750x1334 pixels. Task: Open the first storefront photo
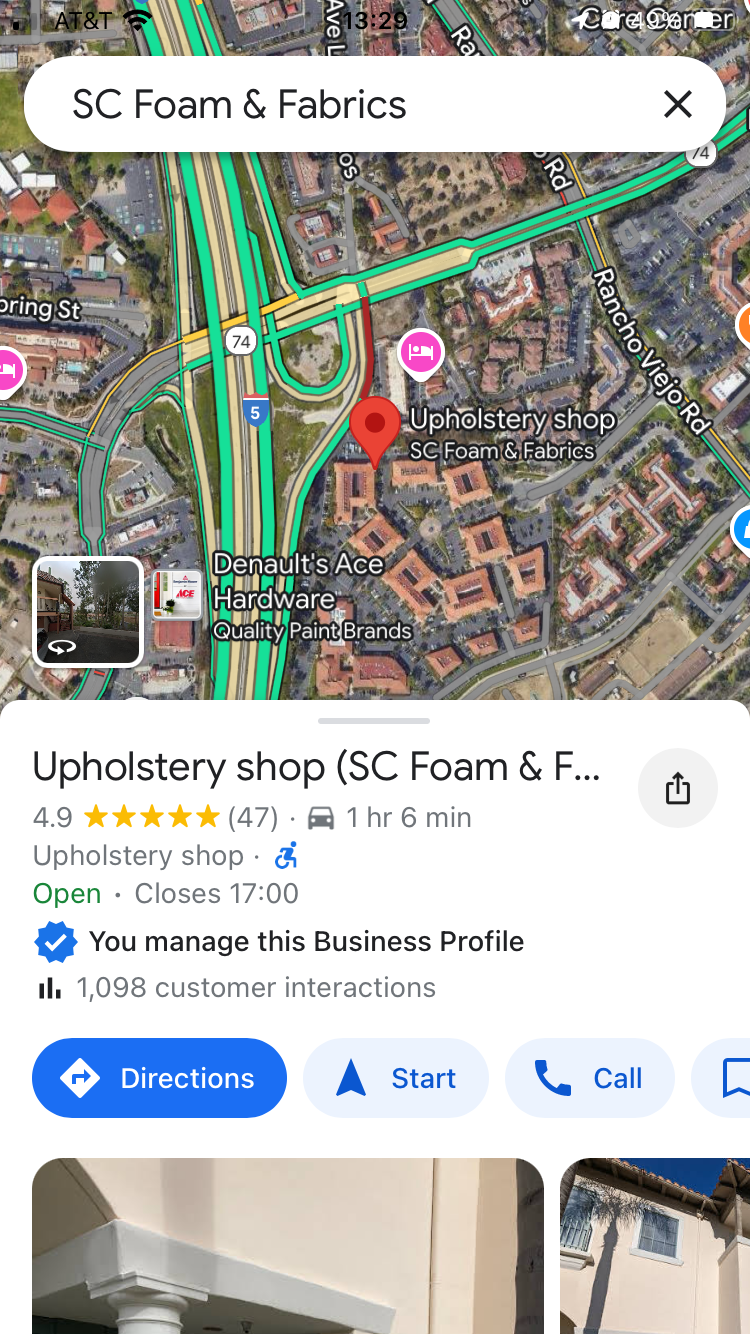pos(288,1245)
